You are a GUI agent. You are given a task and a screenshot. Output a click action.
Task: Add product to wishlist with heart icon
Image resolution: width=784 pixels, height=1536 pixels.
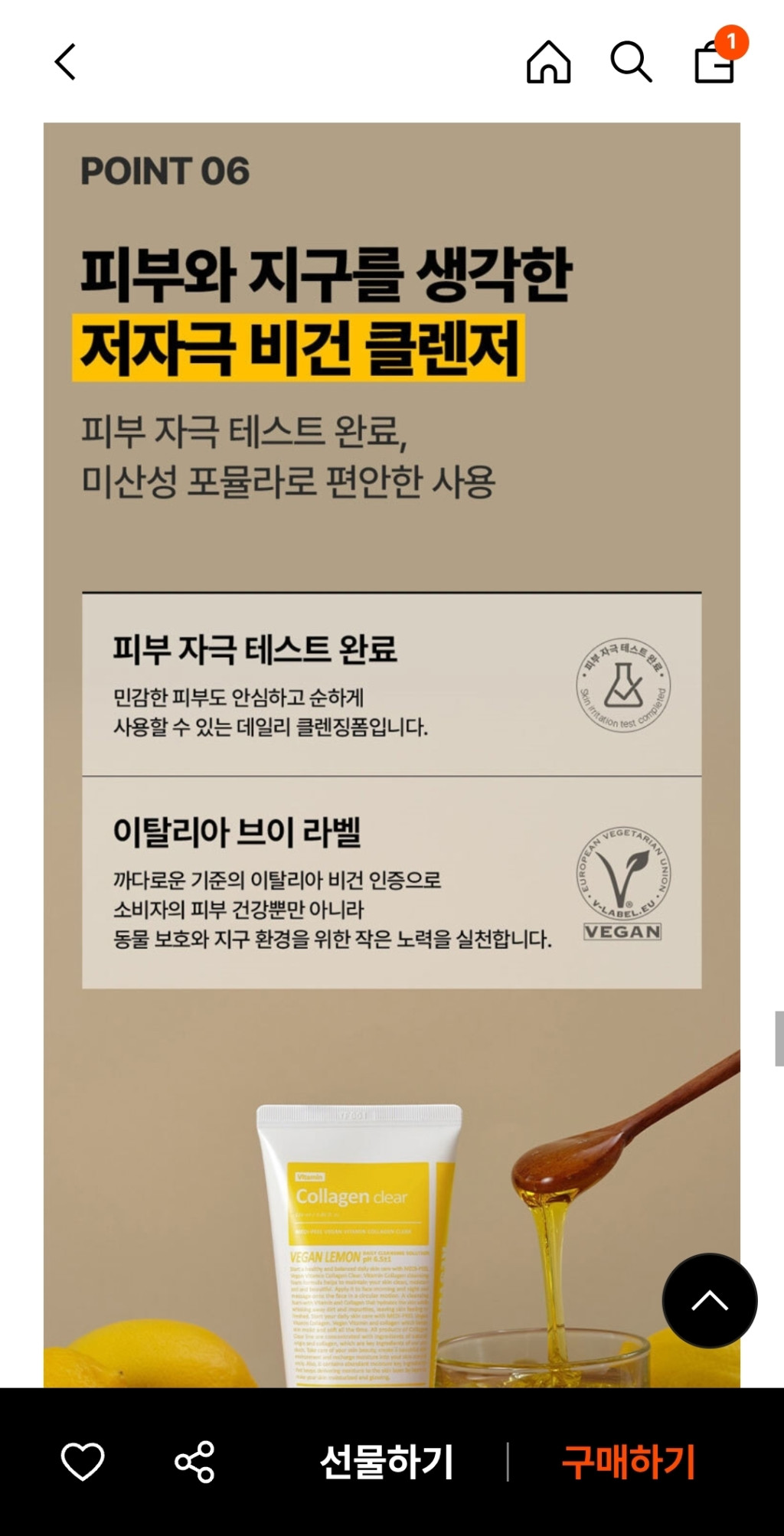click(83, 1461)
